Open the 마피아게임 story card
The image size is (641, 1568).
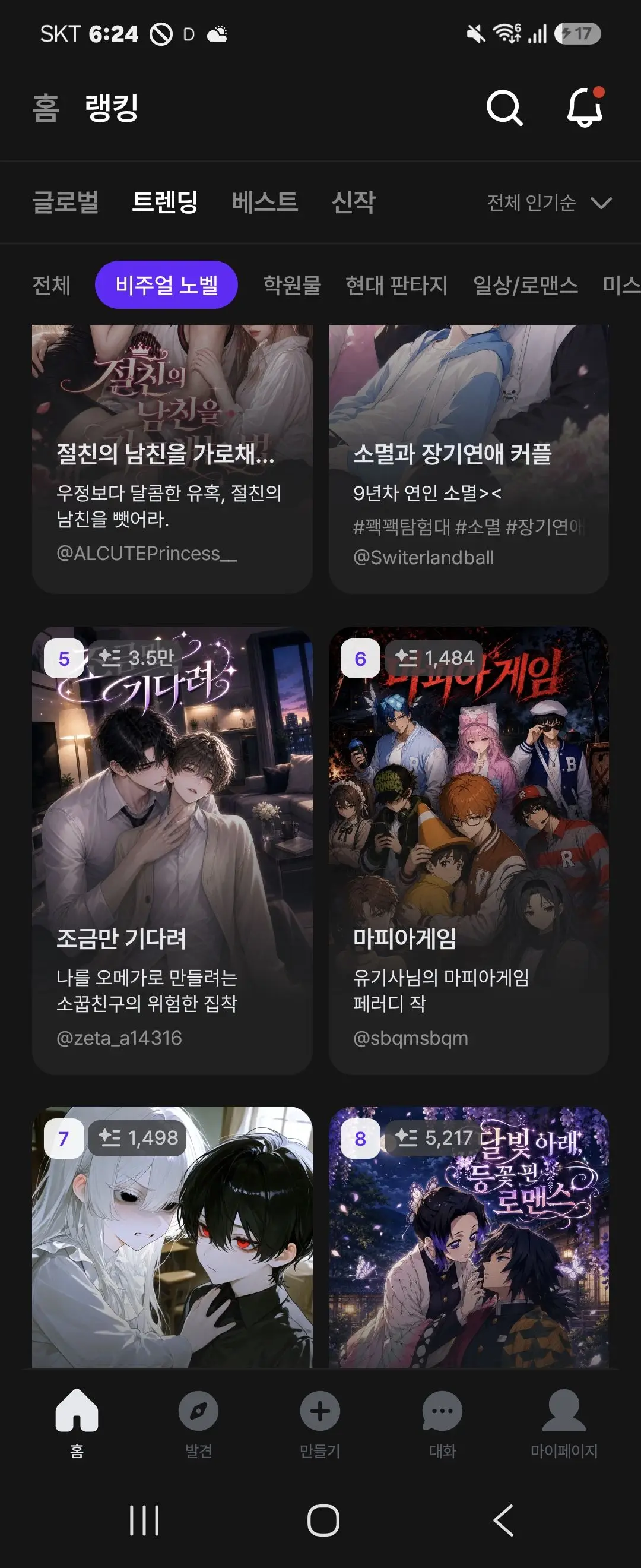(x=469, y=851)
